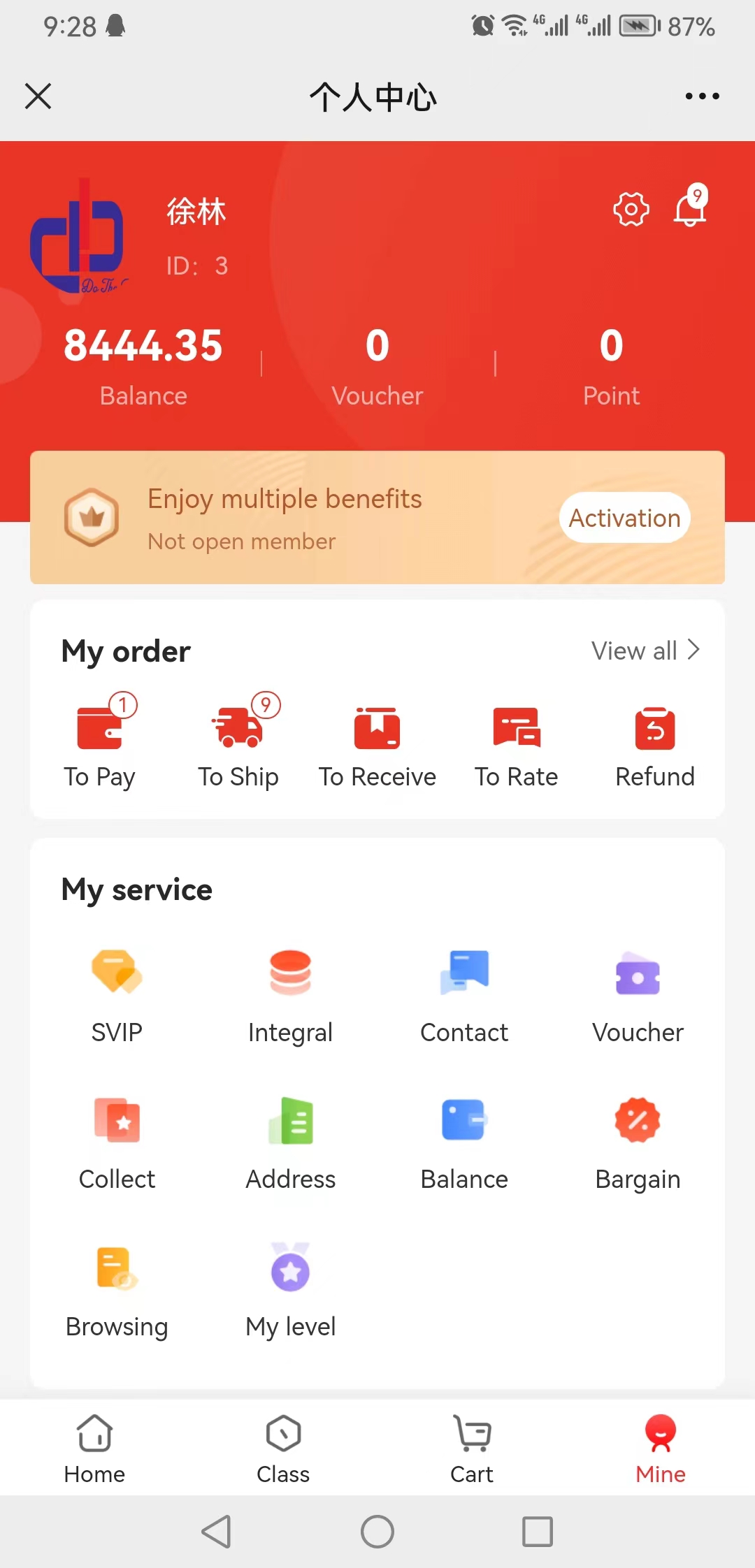Open the notifications bell

click(690, 208)
